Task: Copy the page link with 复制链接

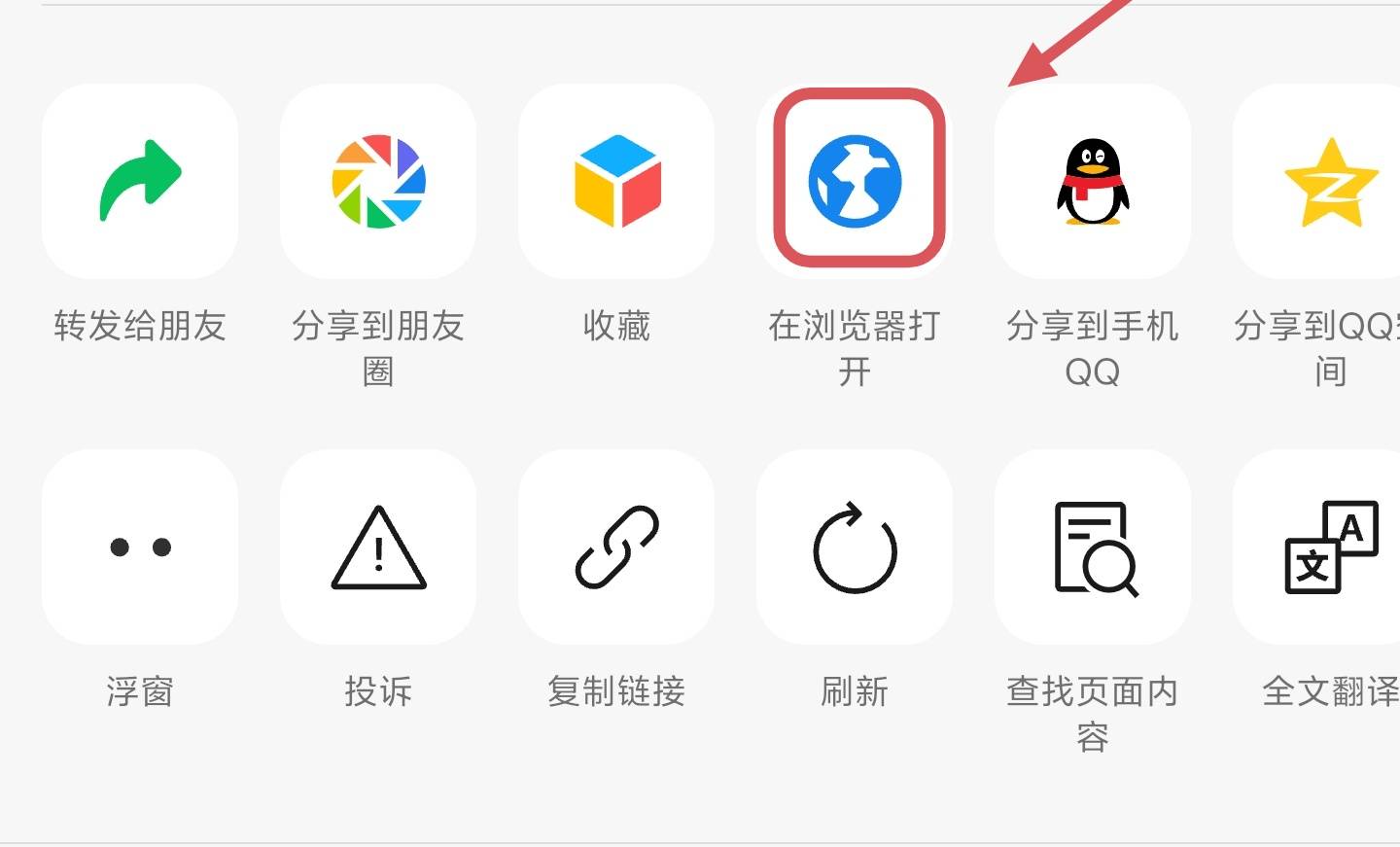Action: [616, 547]
